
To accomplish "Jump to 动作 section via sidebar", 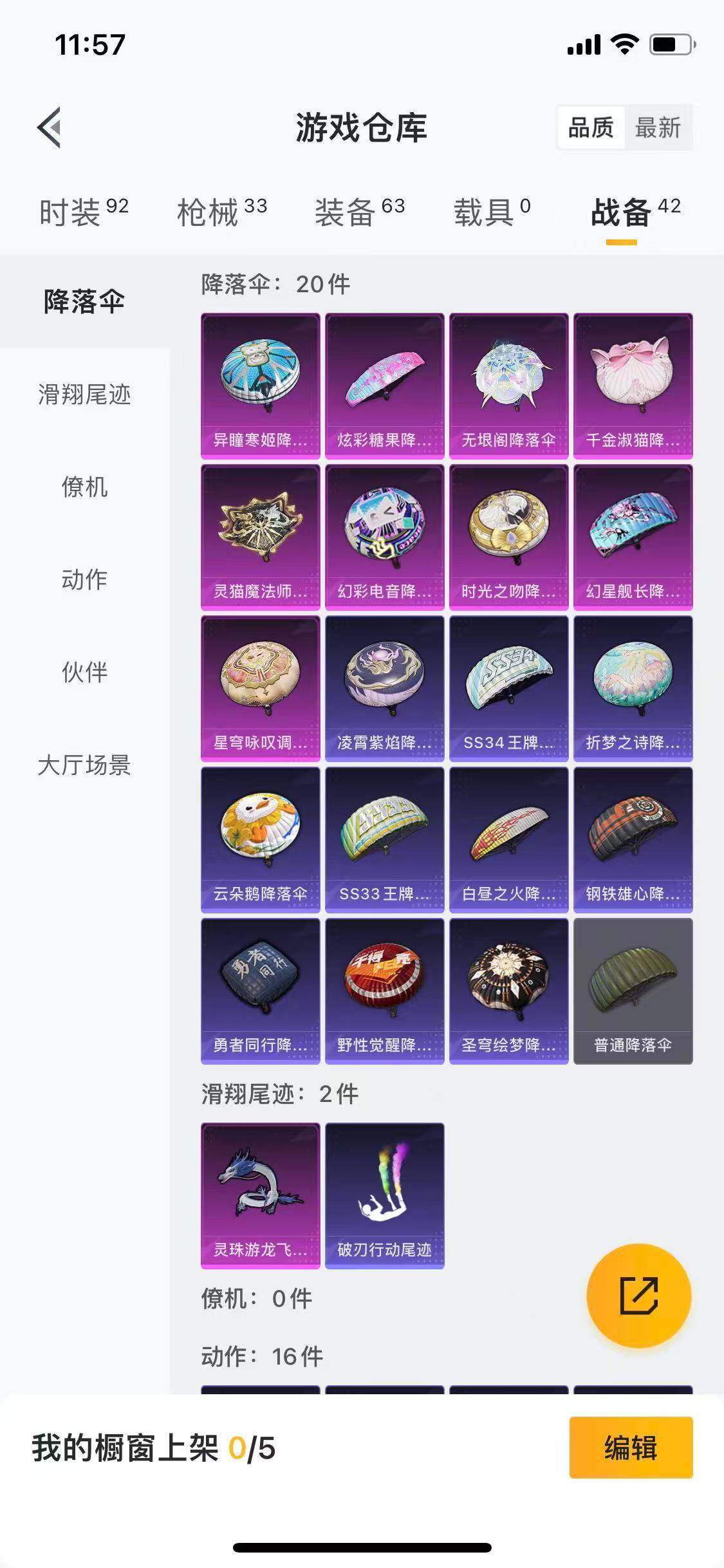I will point(85,578).
